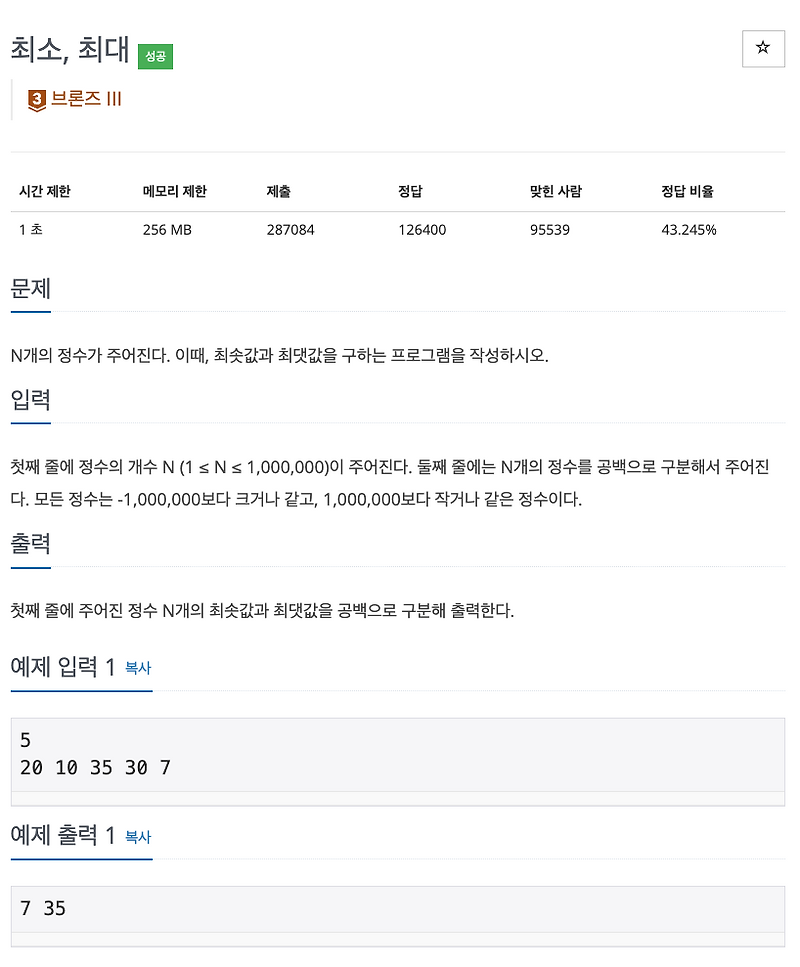The height and width of the screenshot is (967, 800).
Task: Click the Bronze III tier shield icon
Action: [36, 98]
